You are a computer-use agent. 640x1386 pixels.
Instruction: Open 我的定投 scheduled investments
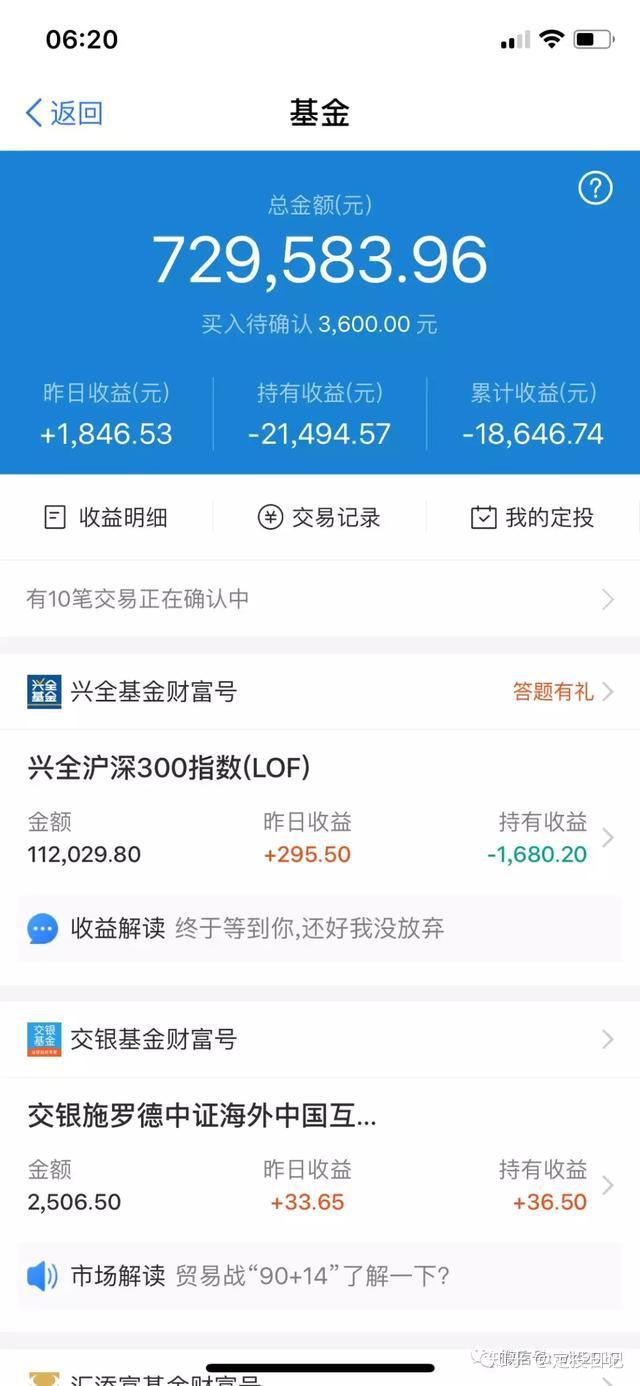[532, 517]
